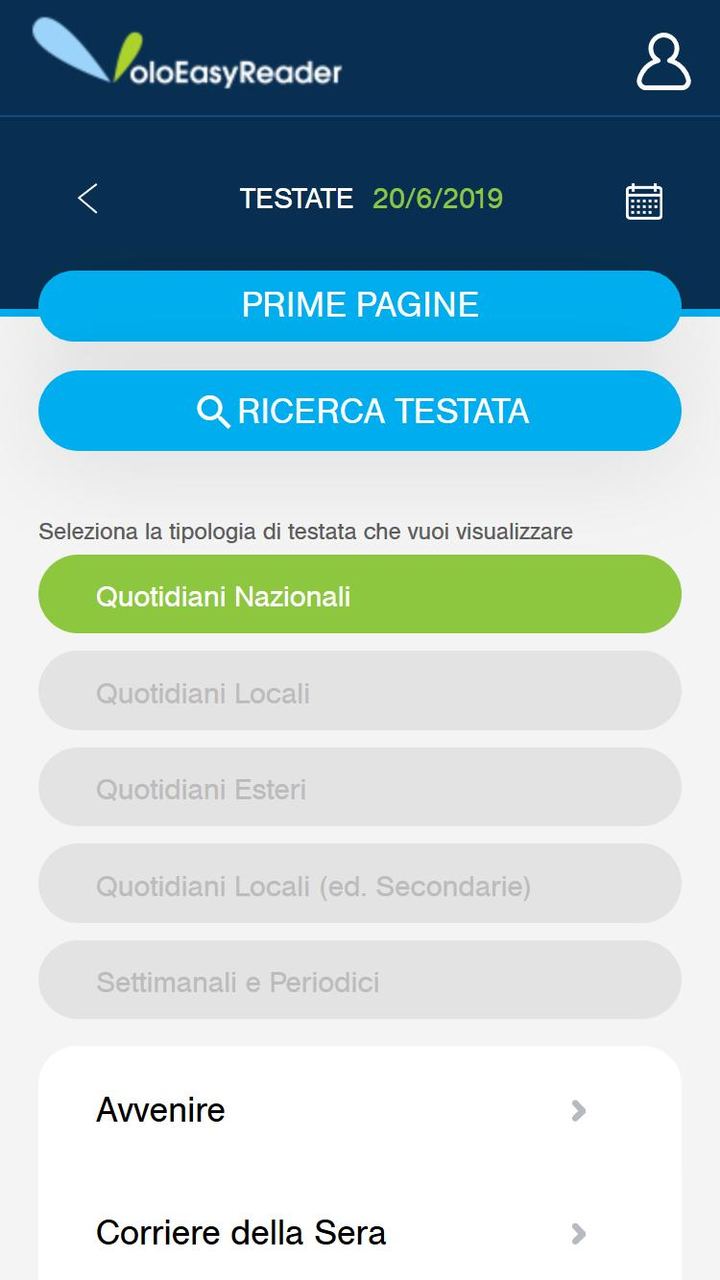
Task: Switch to Settimanali e Periodici
Action: (359, 980)
